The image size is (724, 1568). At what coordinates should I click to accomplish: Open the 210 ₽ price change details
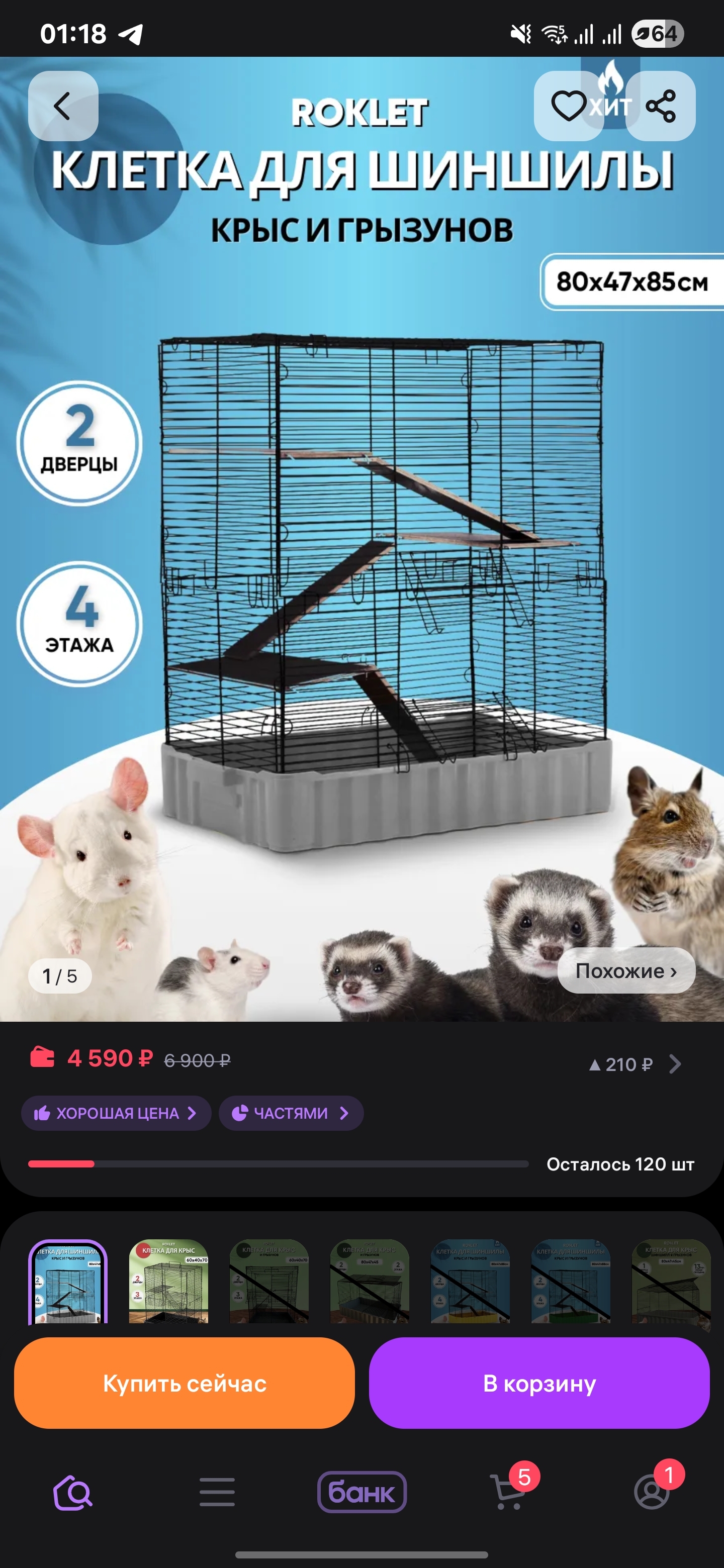pos(635,1064)
